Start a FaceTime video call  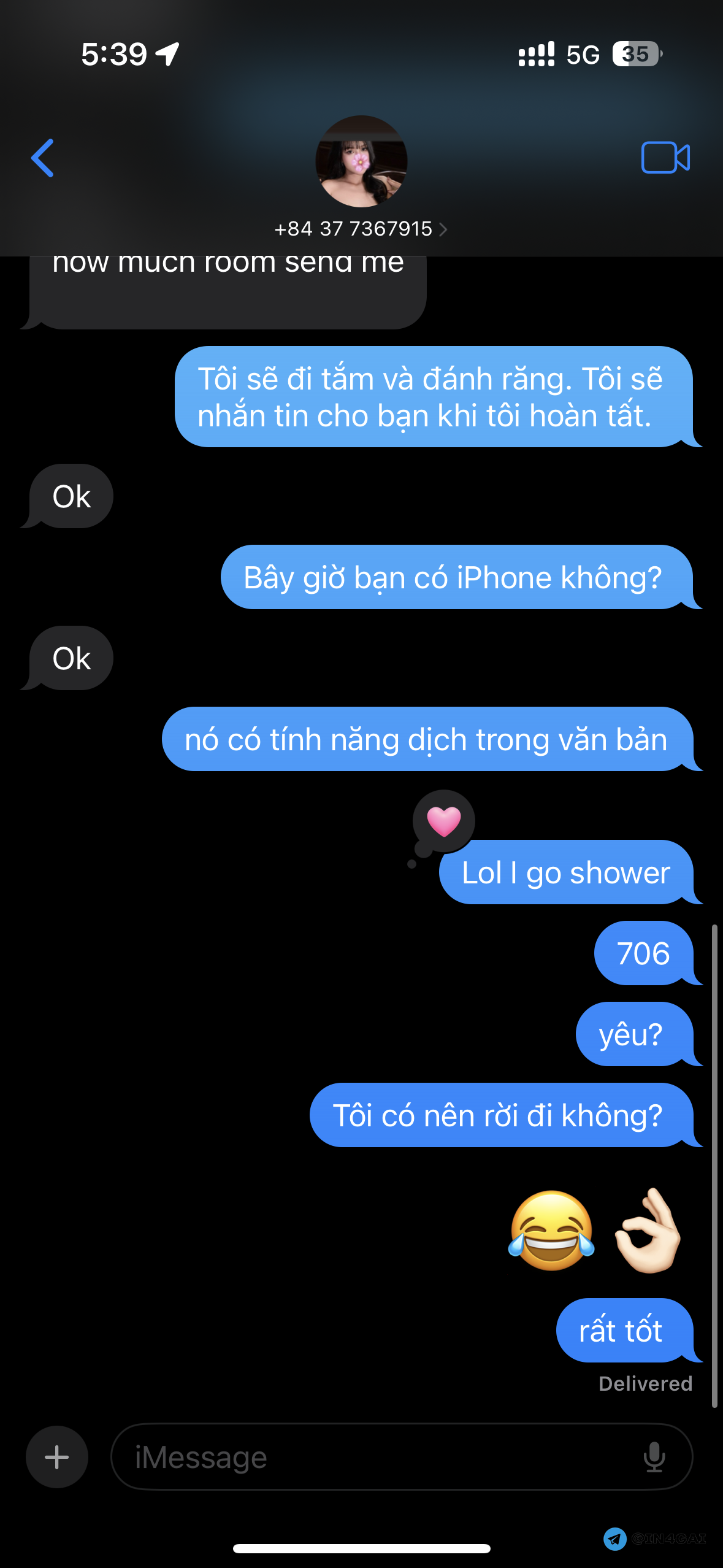click(665, 158)
